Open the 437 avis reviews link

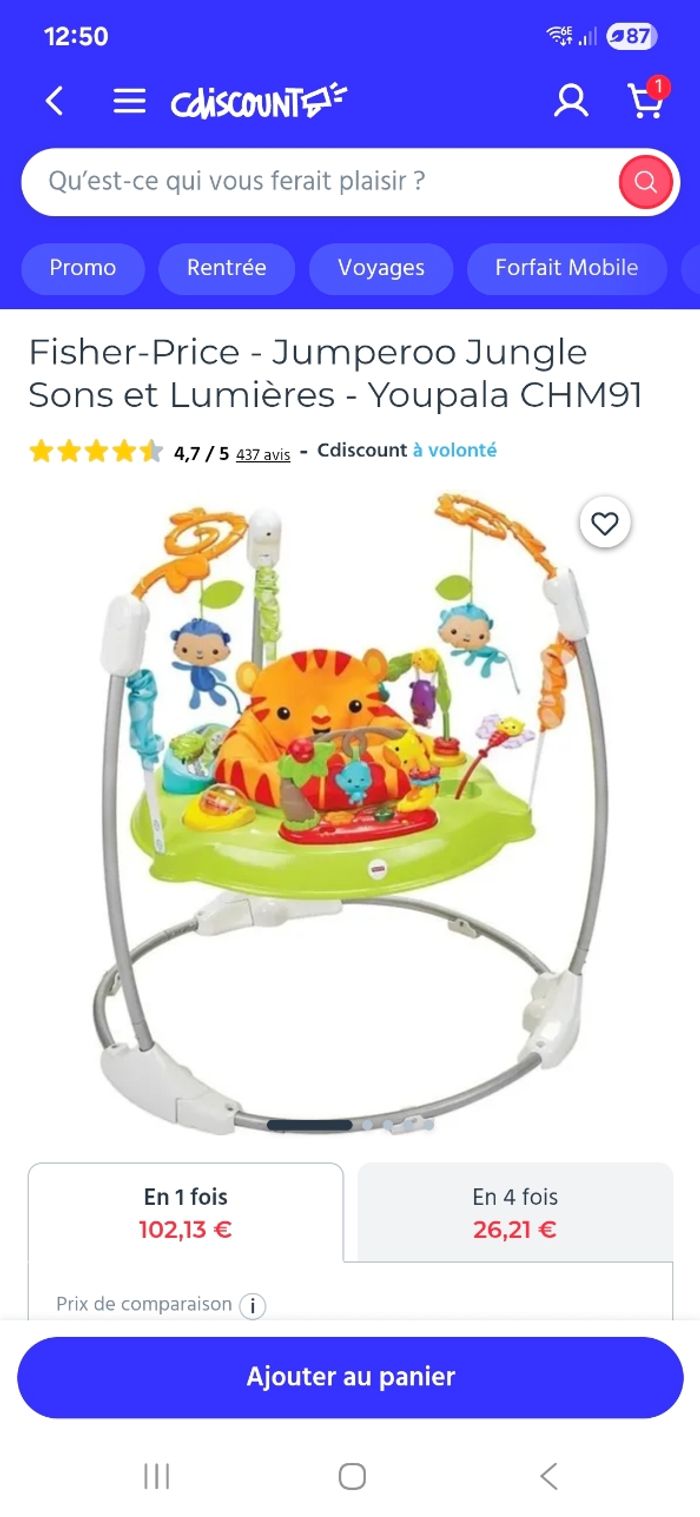point(263,454)
